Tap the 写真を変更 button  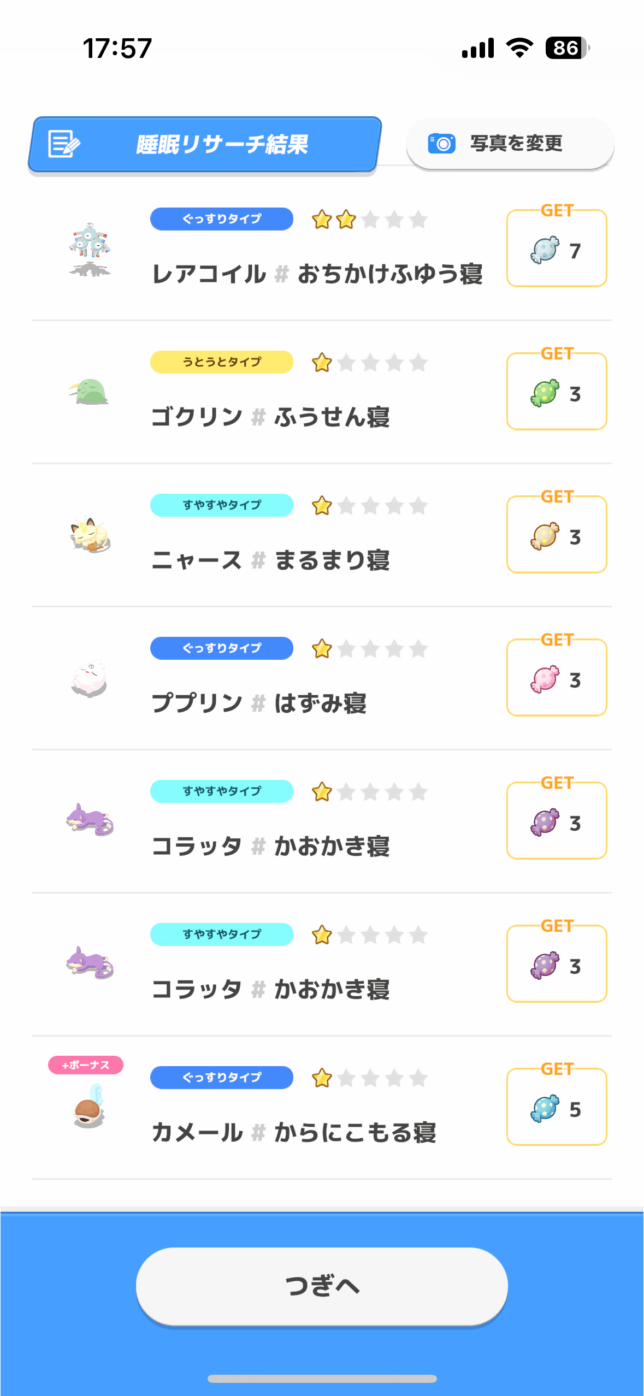pyautogui.click(x=509, y=143)
